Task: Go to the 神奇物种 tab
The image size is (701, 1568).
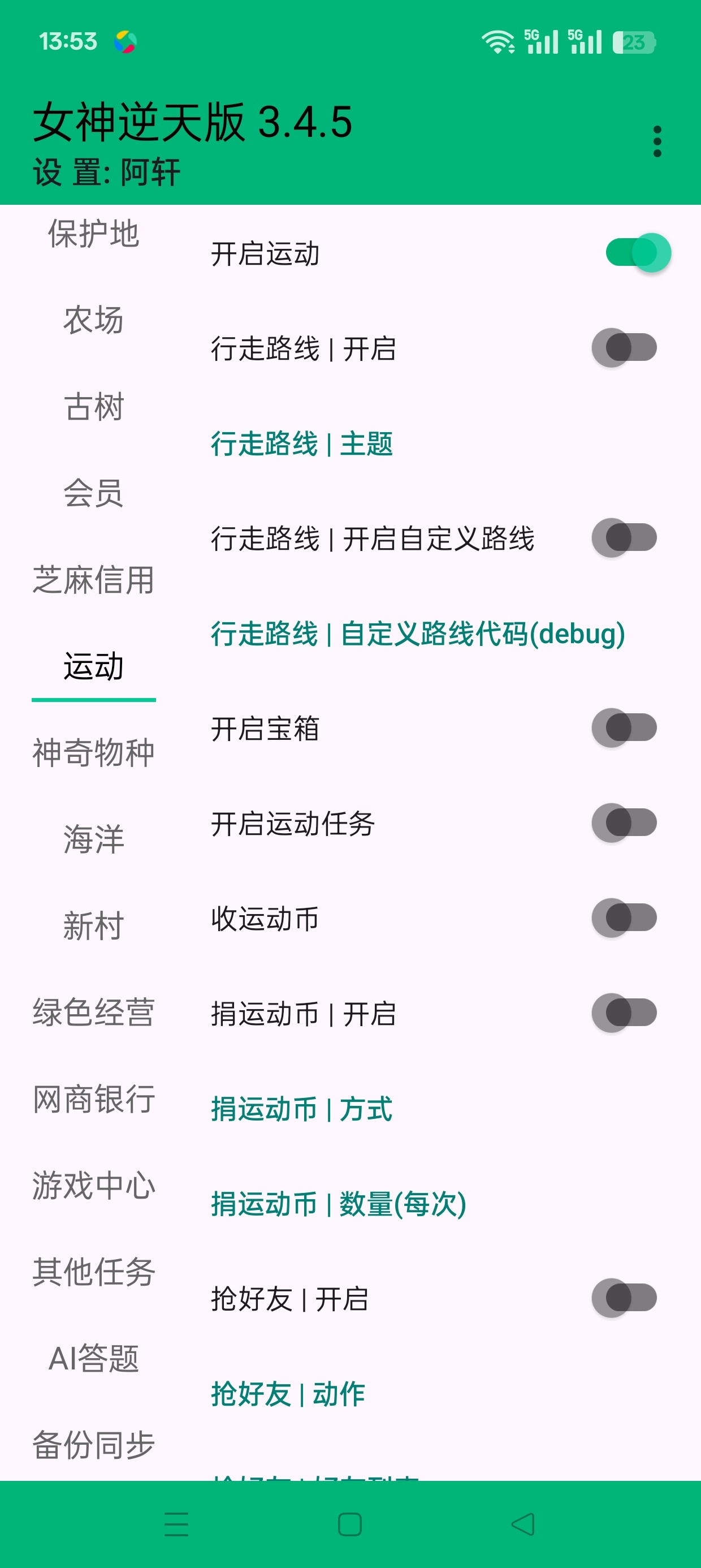Action: coord(94,752)
